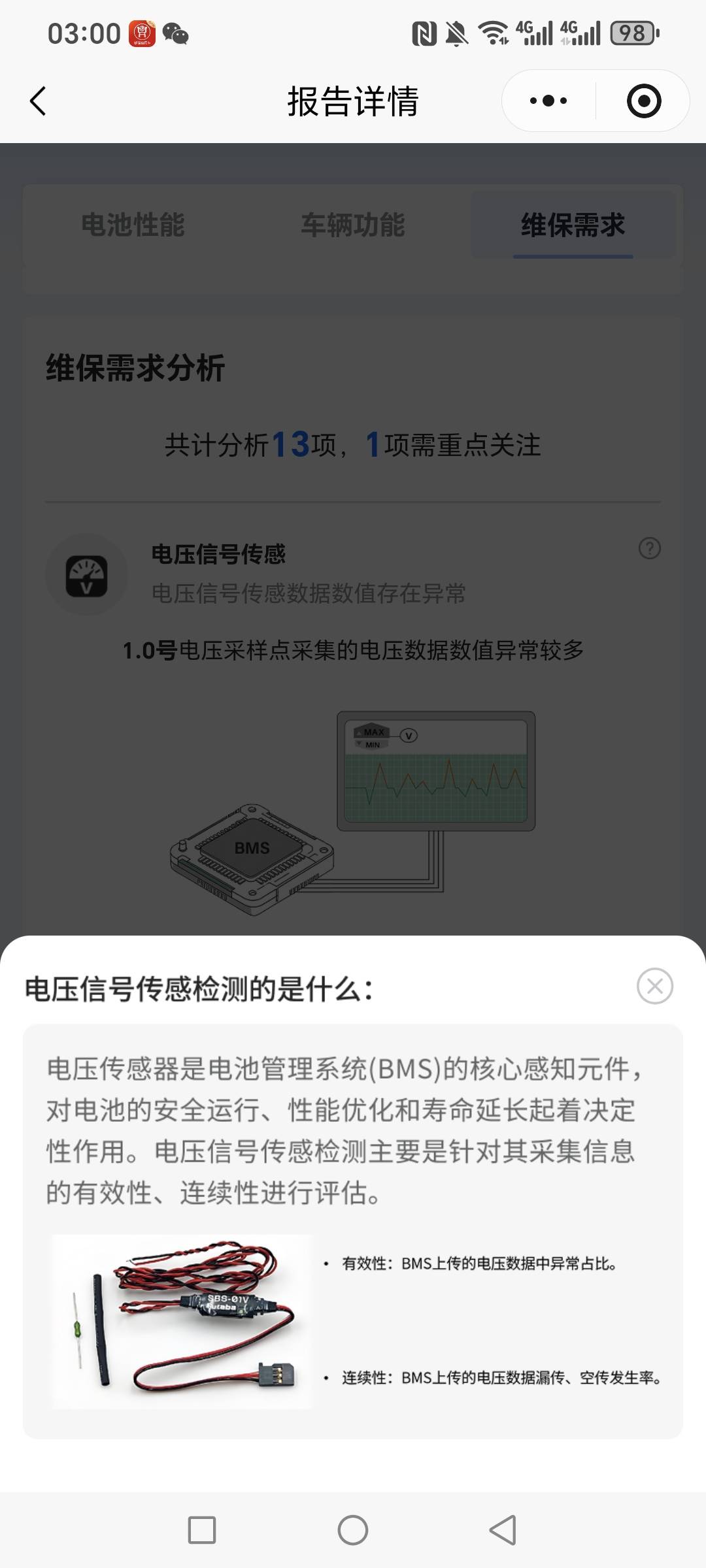The height and width of the screenshot is (1568, 706).
Task: Go to the home screen via the system home button
Action: pos(353,1530)
